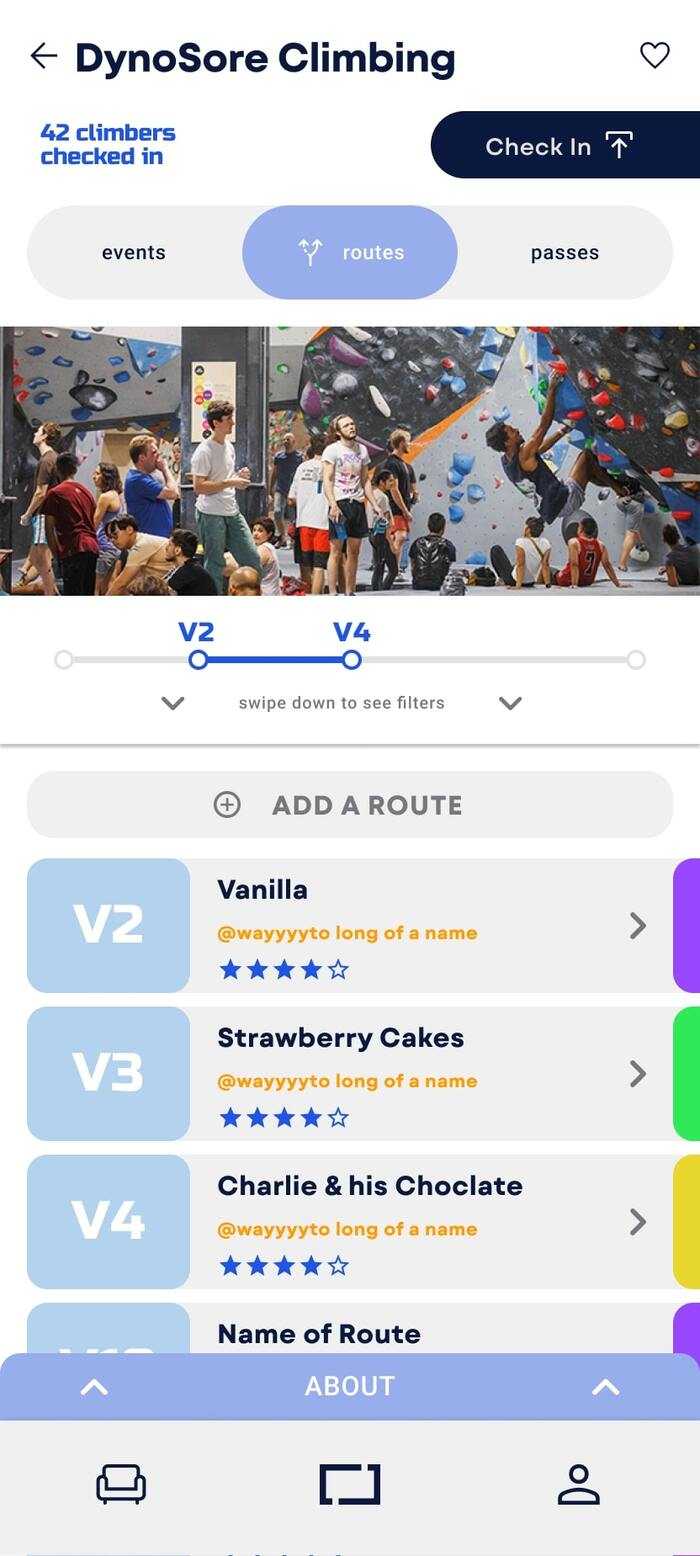Tap the V4 grade slider handle
This screenshot has height=1556, width=700.
point(351,660)
